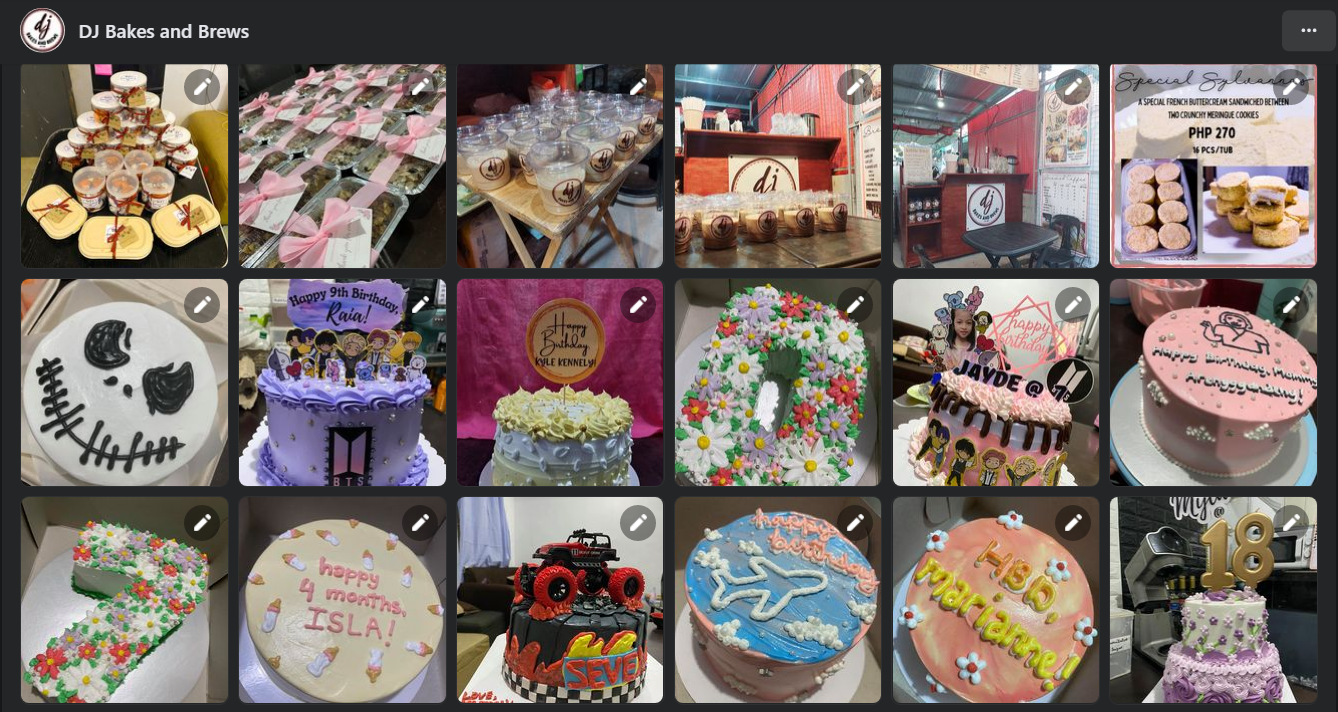Edit the Special Sylvanas PHP 270 photo
This screenshot has height=712, width=1338.
[x=1290, y=88]
